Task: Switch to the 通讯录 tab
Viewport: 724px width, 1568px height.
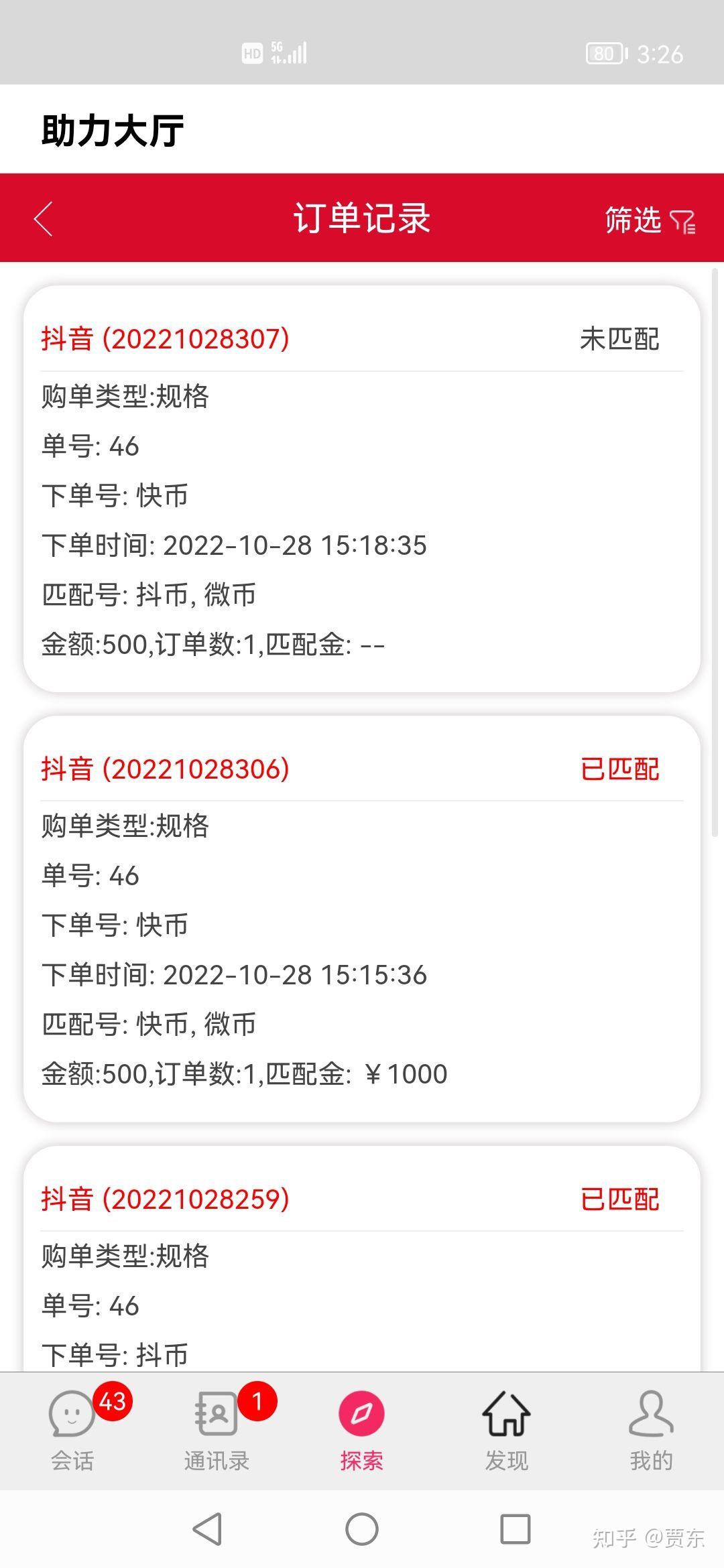Action: pyautogui.click(x=217, y=1430)
